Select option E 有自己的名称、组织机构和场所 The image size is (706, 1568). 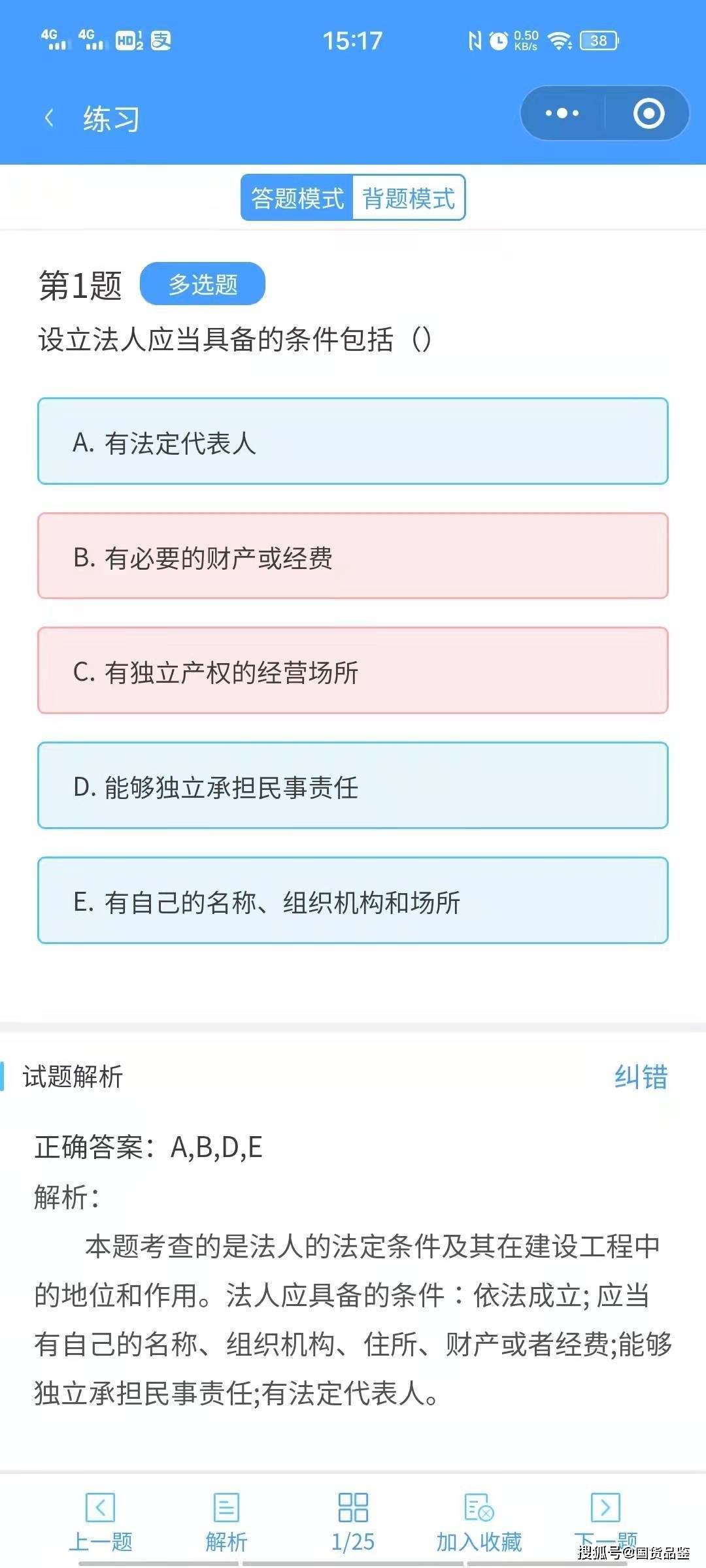point(353,900)
